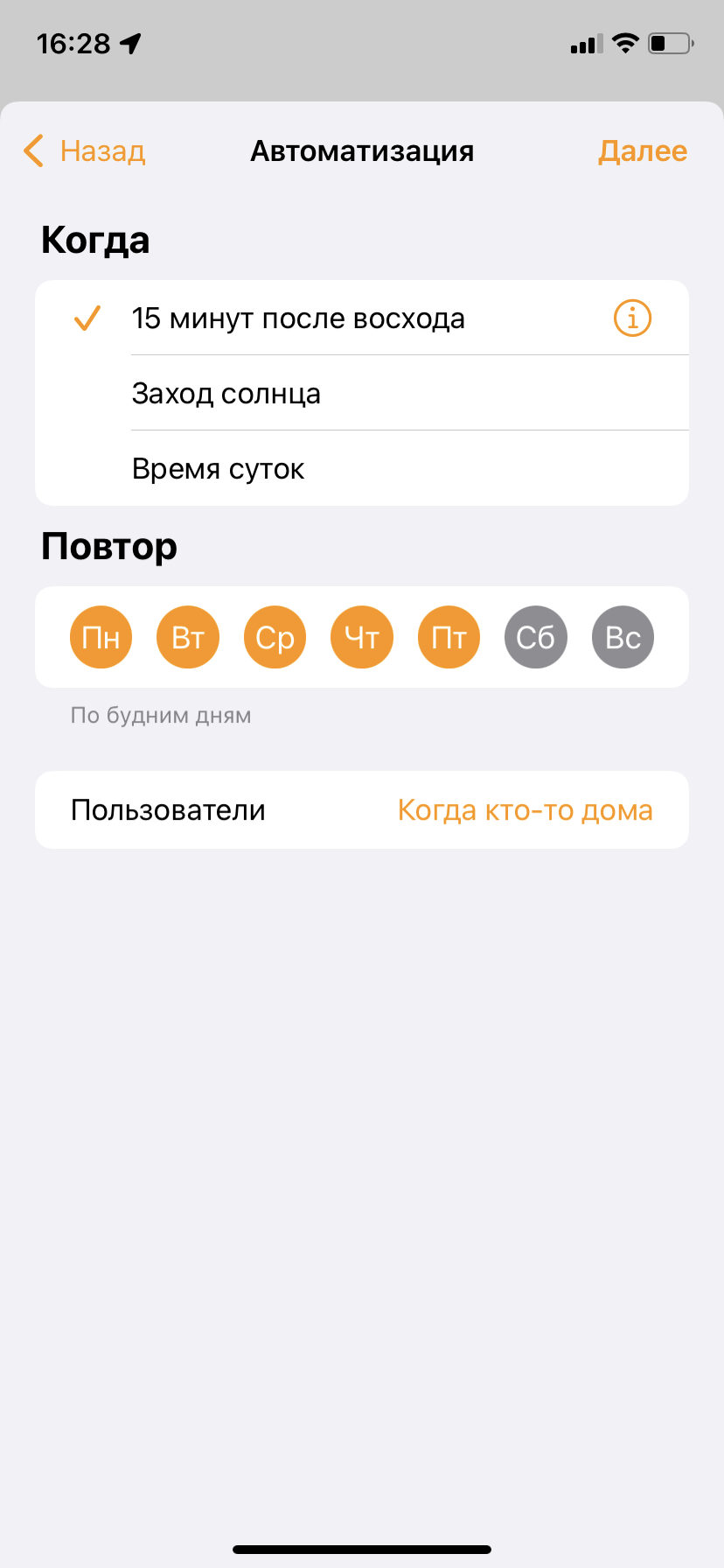Tap Далее to continue
Image resolution: width=724 pixels, height=1568 pixels.
pyautogui.click(x=642, y=151)
